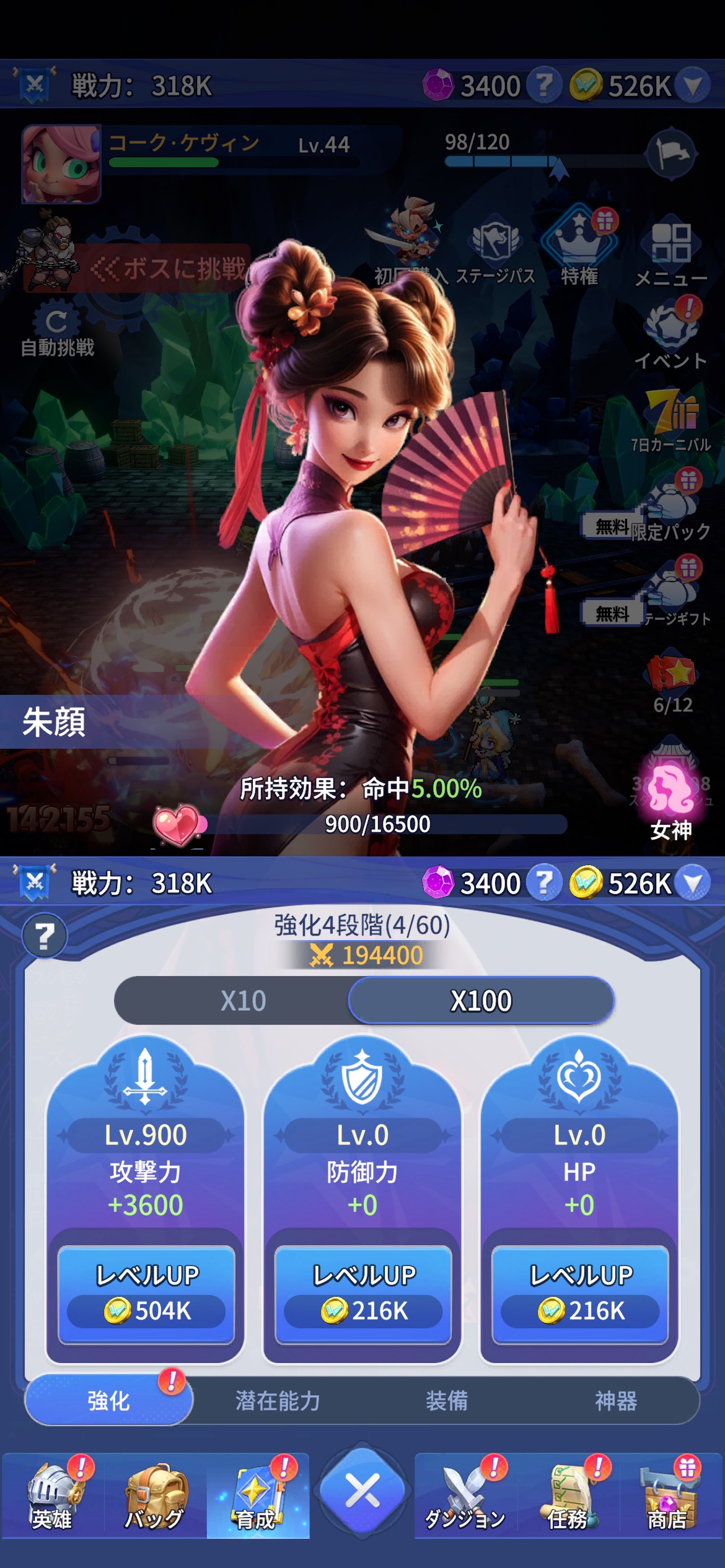
Task: Open the enhancement help question mark
Action: click(x=44, y=936)
